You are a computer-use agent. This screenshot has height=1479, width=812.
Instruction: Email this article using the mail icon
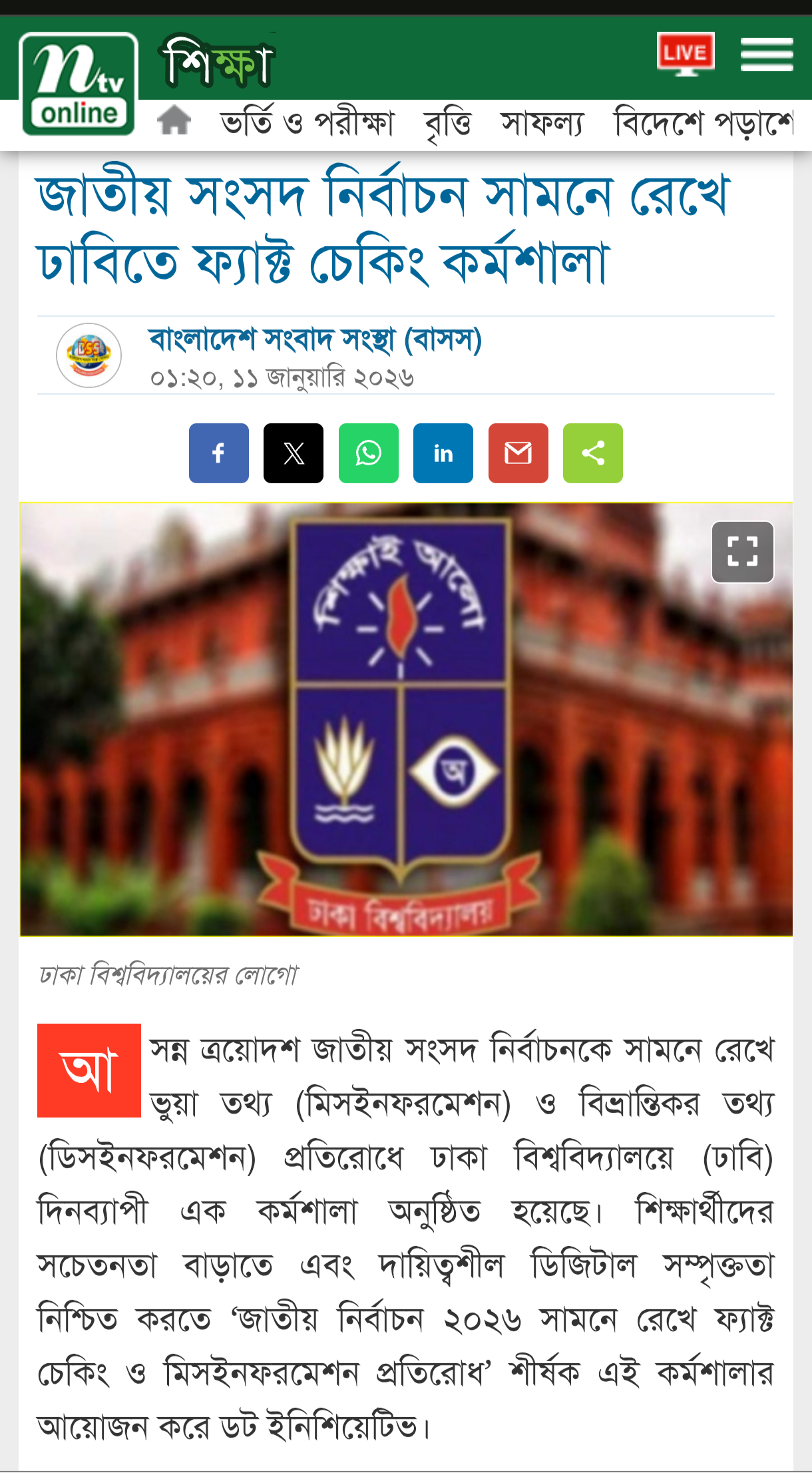tap(518, 453)
